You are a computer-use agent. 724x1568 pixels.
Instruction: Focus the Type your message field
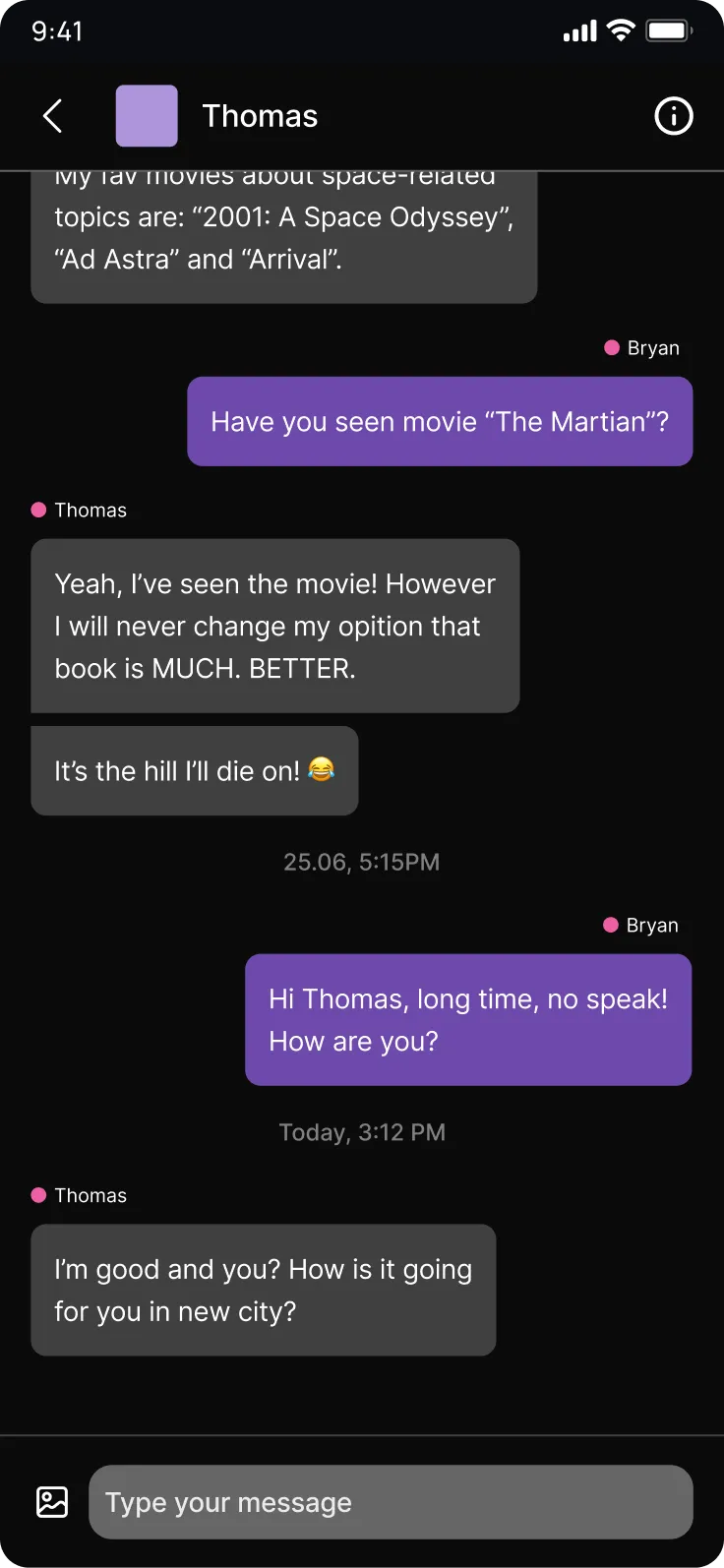[391, 1502]
